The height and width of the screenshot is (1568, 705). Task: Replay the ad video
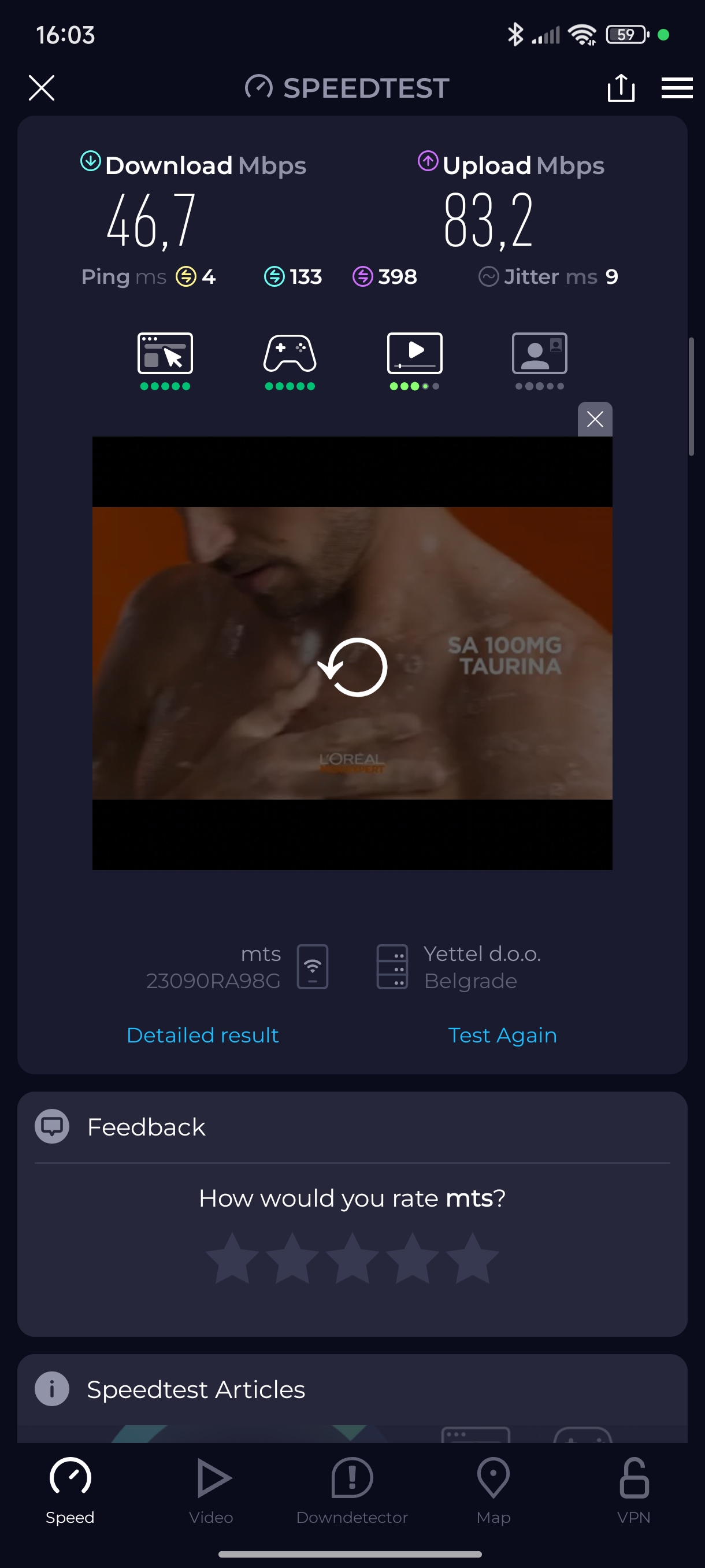[353, 667]
